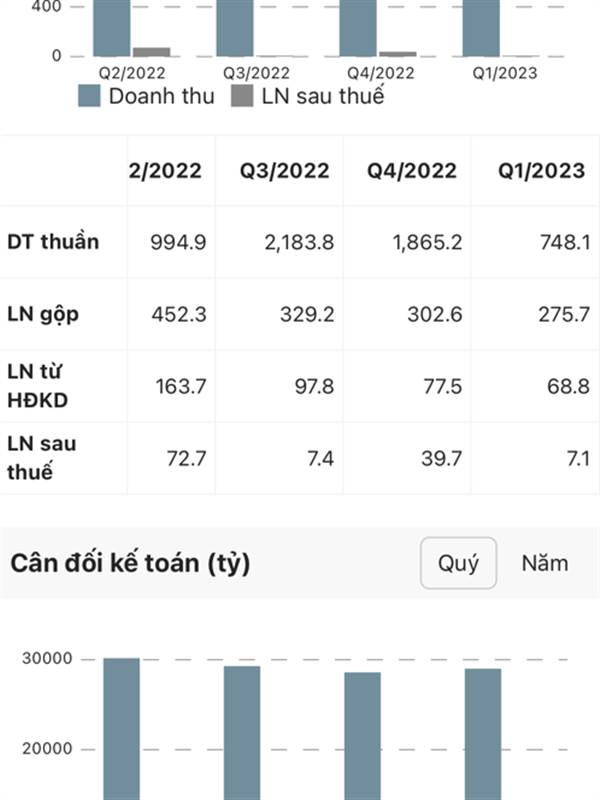The height and width of the screenshot is (800, 600).
Task: Toggle the Doanh thu legend series
Action: pyautogui.click(x=146, y=96)
